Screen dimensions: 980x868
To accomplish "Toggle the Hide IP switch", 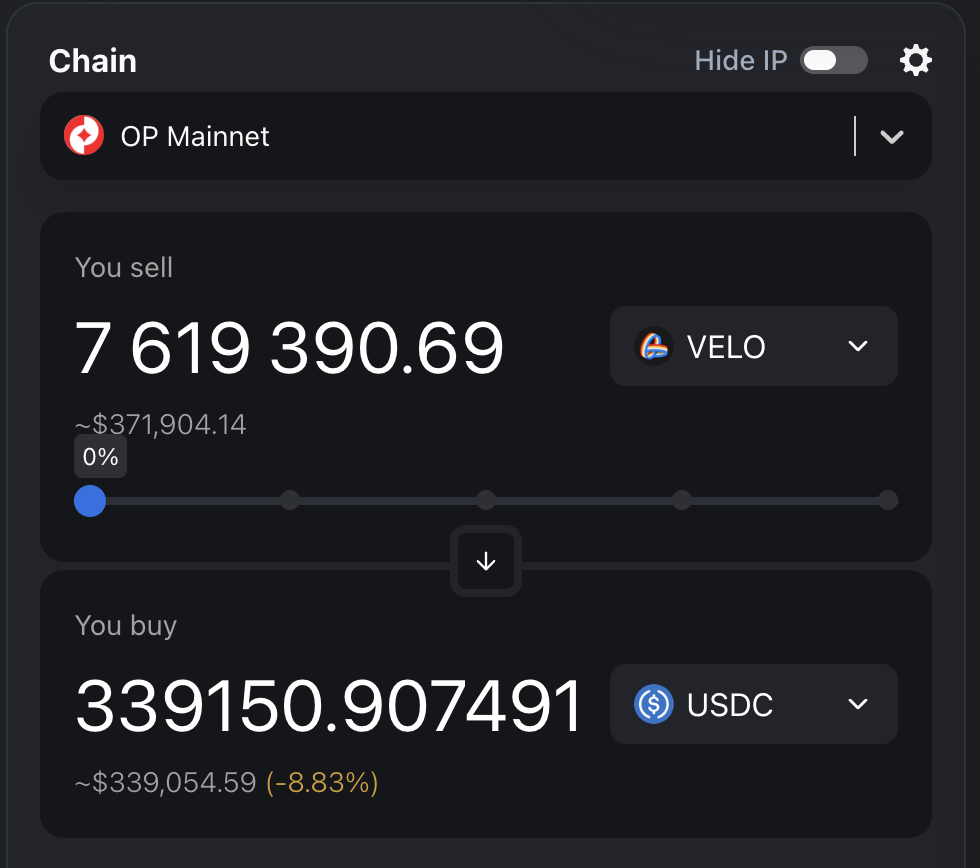I will (833, 61).
